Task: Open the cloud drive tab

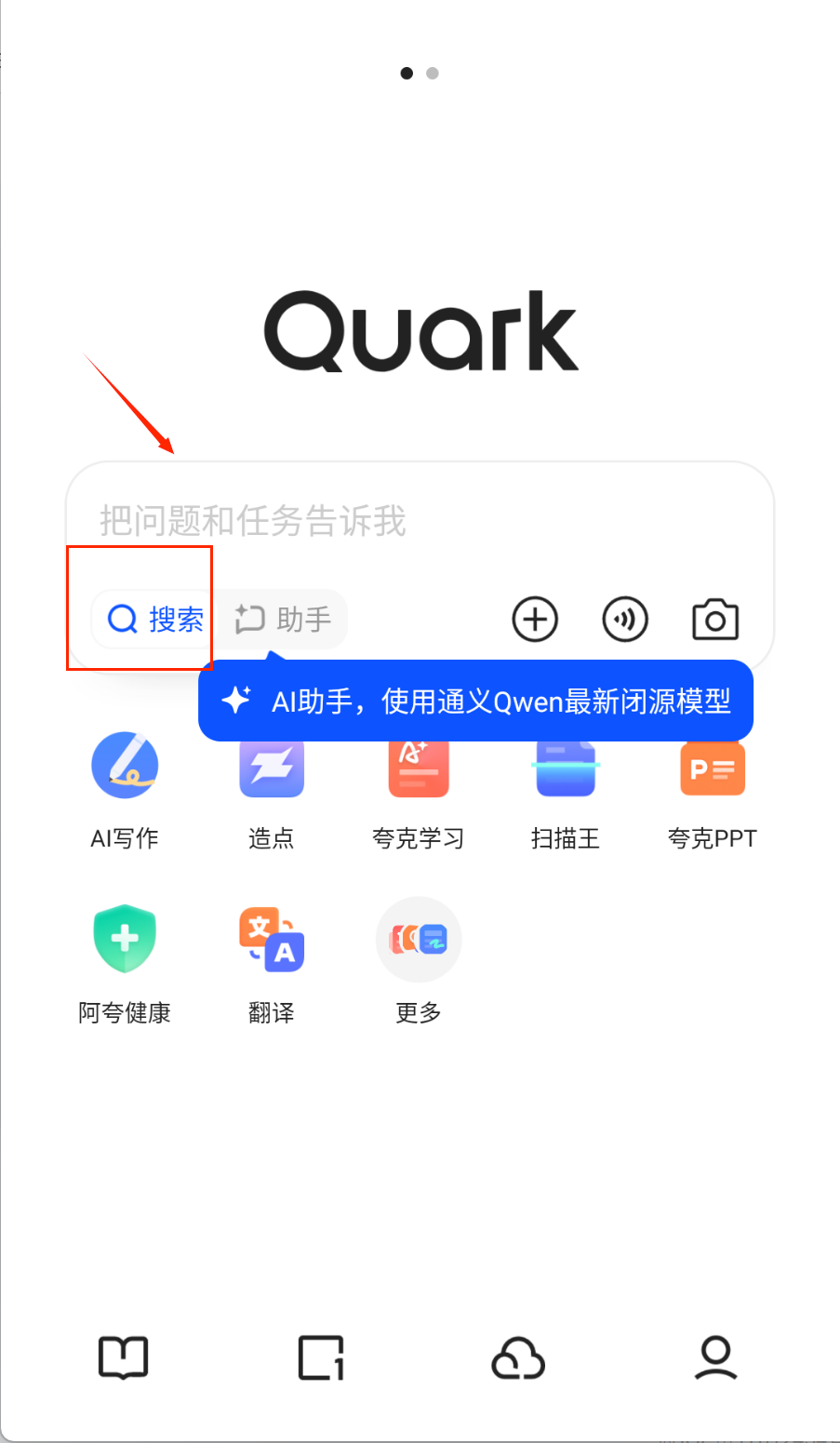Action: coord(518,1358)
